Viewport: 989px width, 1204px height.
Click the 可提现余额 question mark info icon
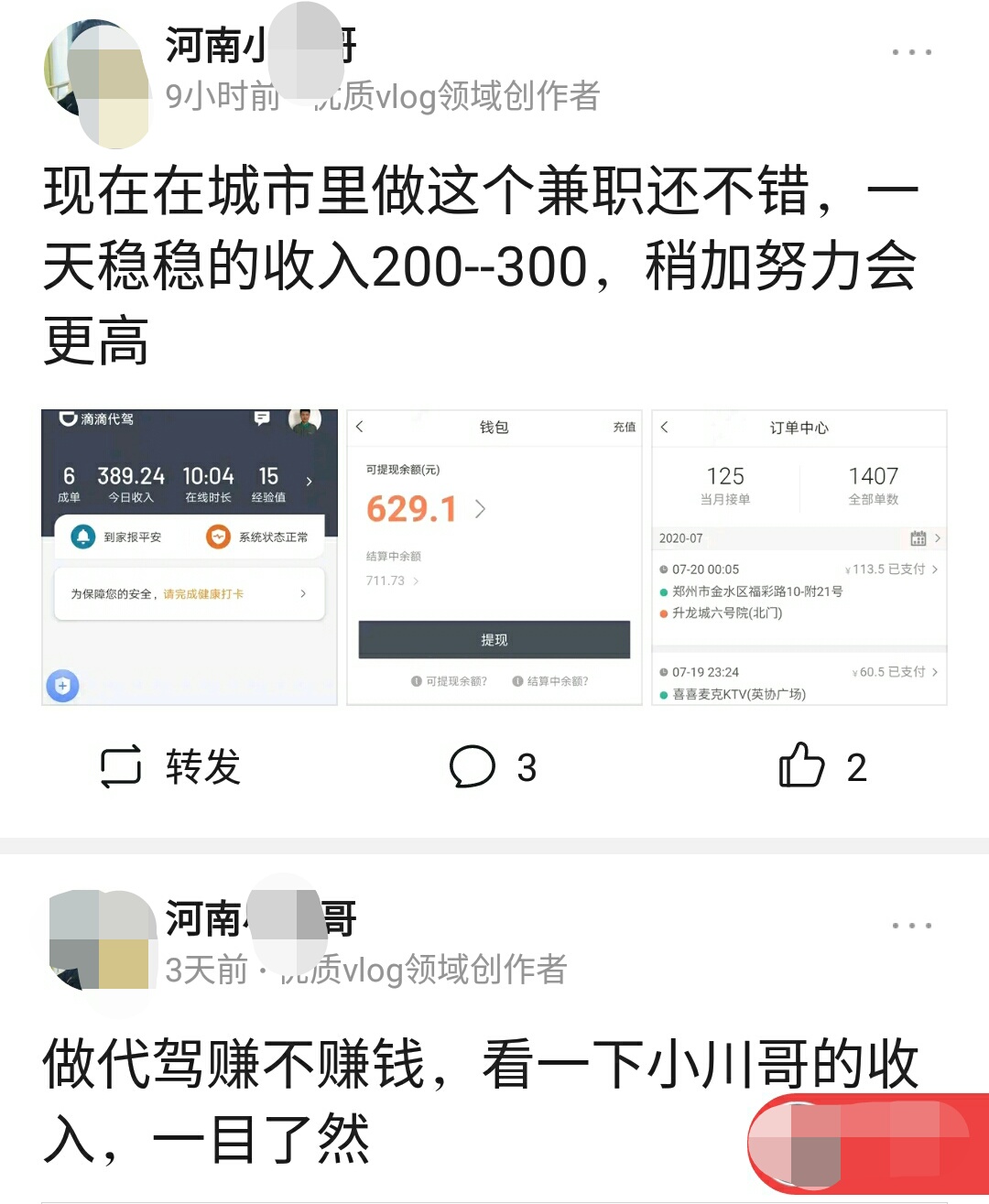coord(417,681)
